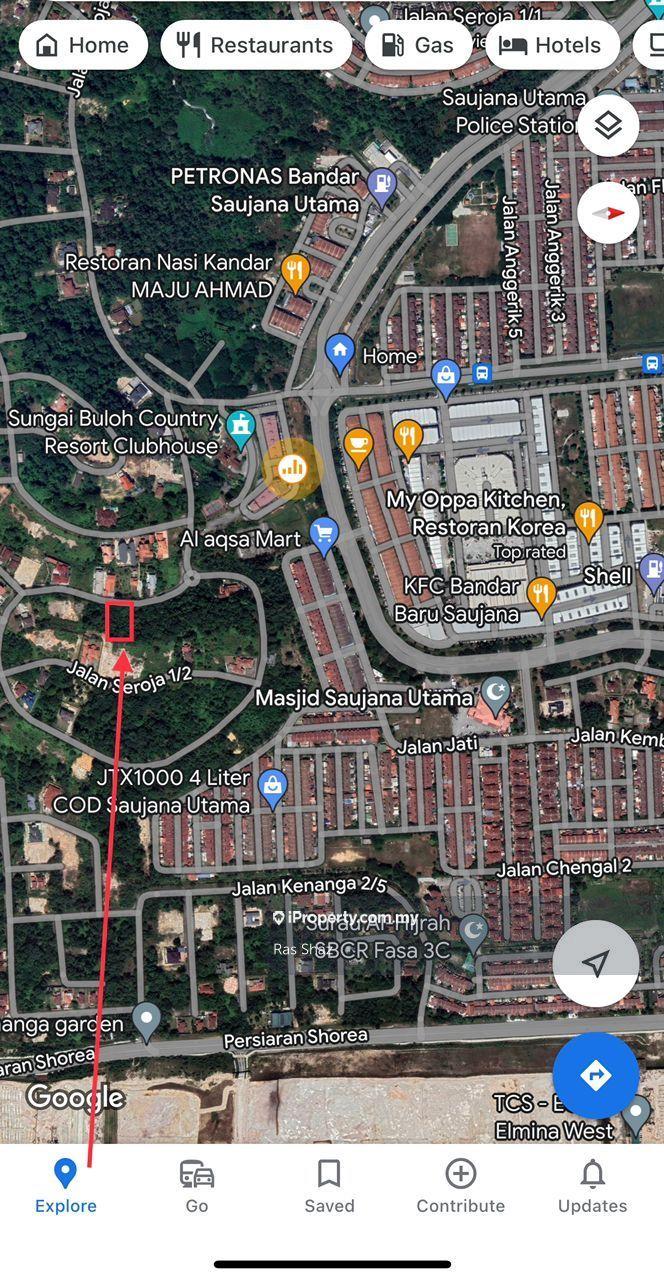Open the map layers selector
This screenshot has width=664, height=1280.
(x=608, y=125)
